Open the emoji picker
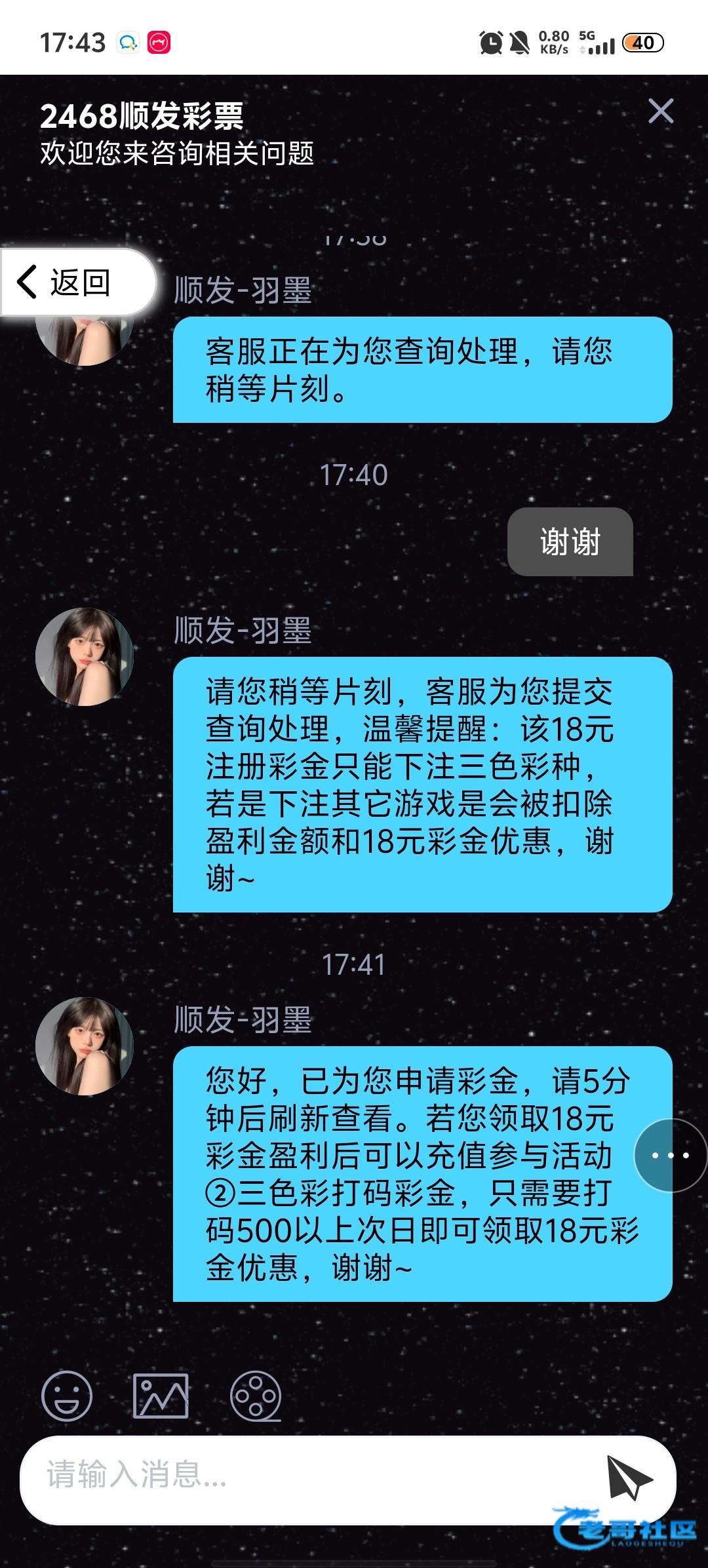 tap(67, 1396)
